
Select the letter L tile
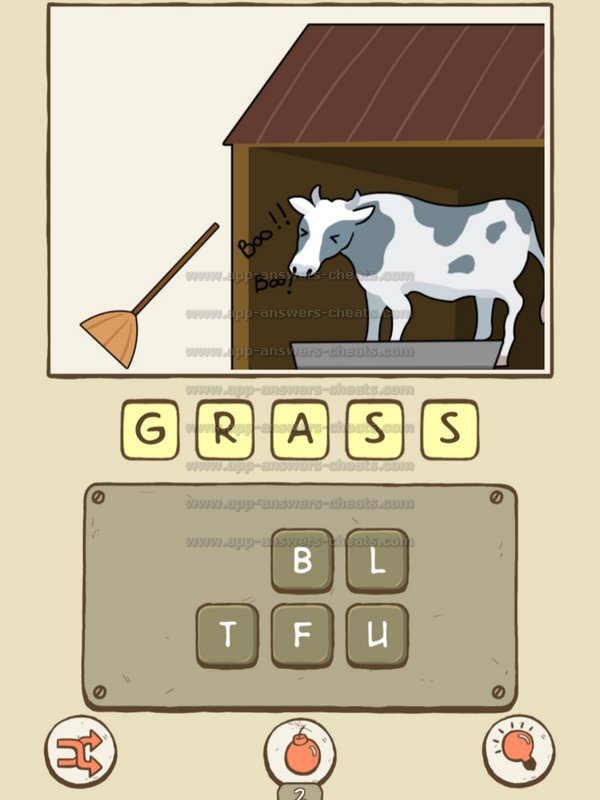[377, 561]
